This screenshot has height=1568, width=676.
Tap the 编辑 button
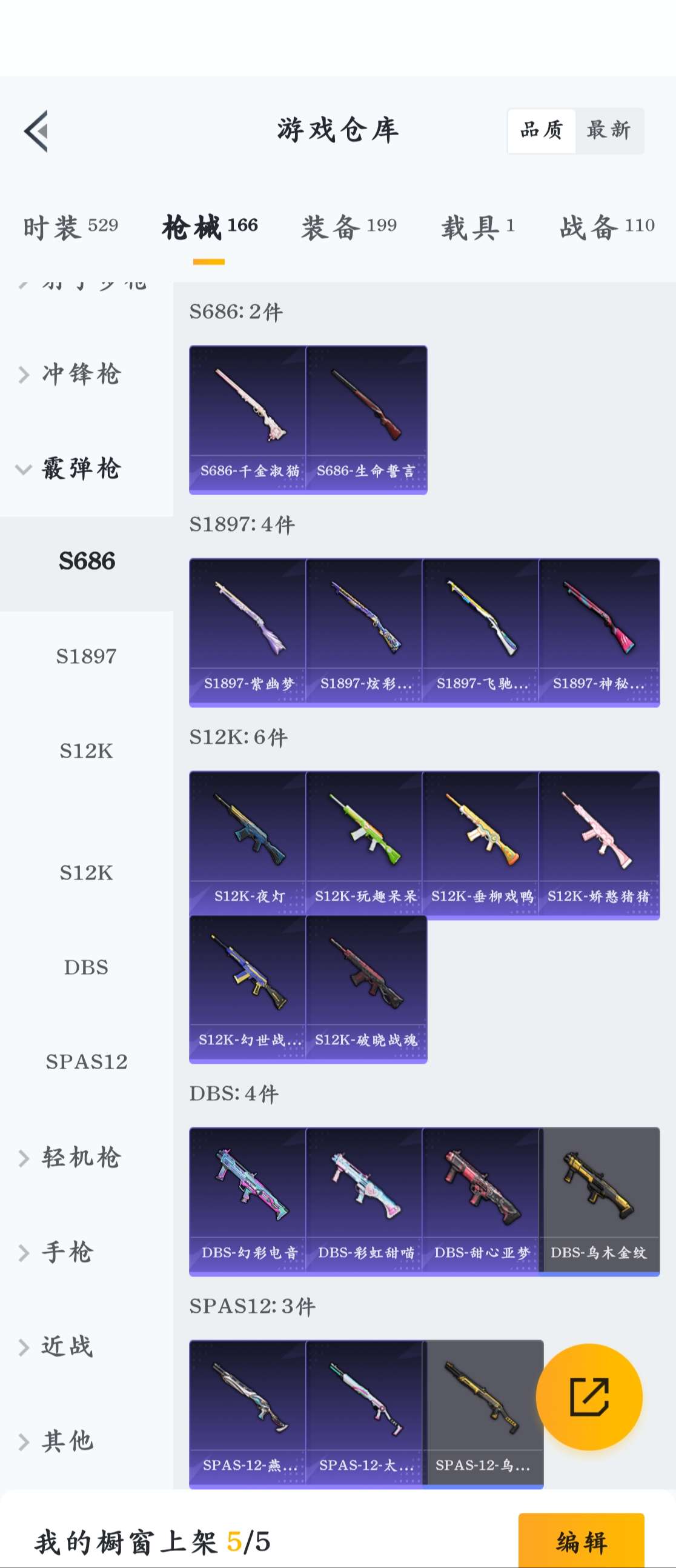581,1542
